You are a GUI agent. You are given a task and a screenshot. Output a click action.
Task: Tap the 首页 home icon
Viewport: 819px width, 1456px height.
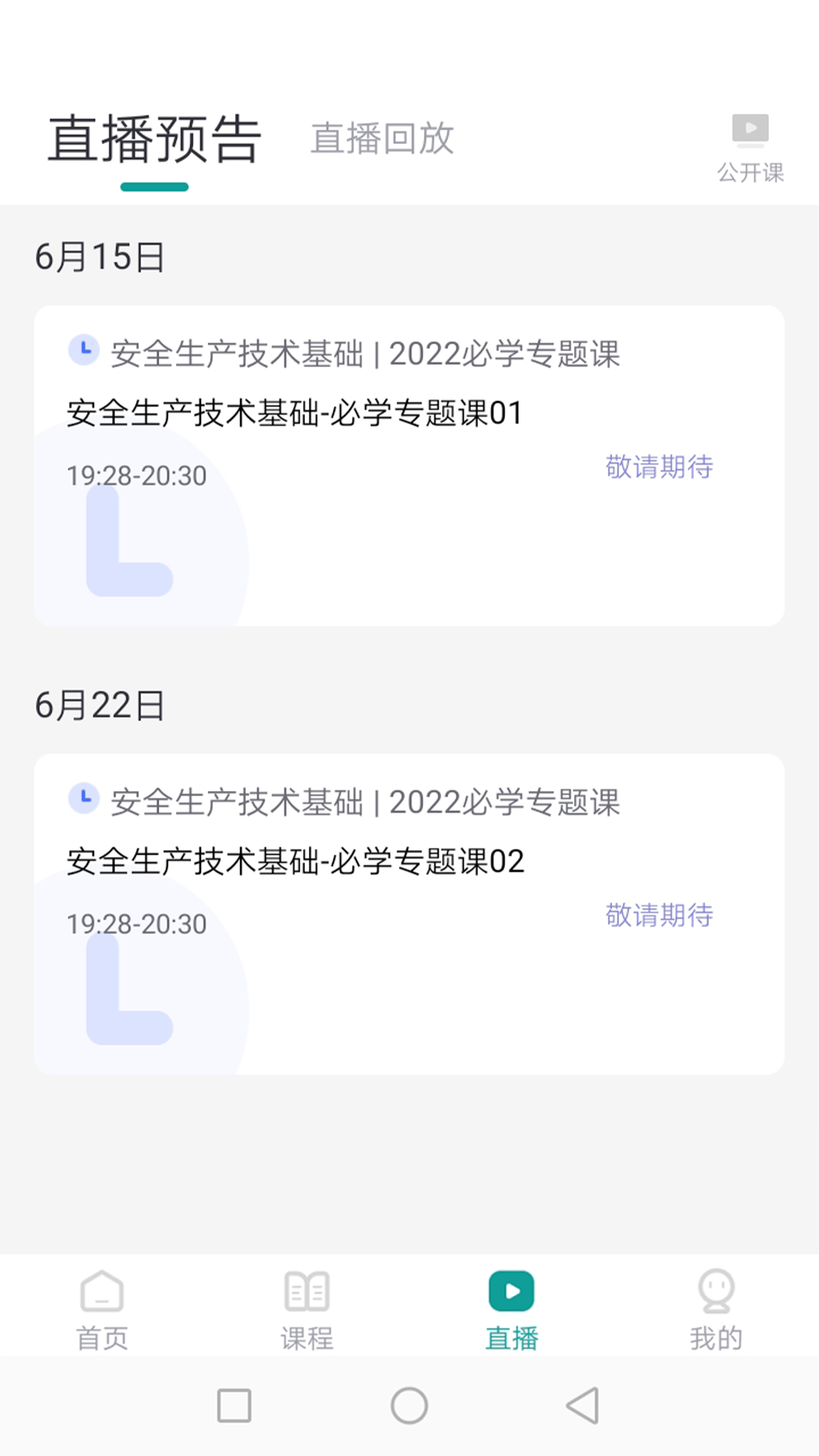click(102, 1289)
